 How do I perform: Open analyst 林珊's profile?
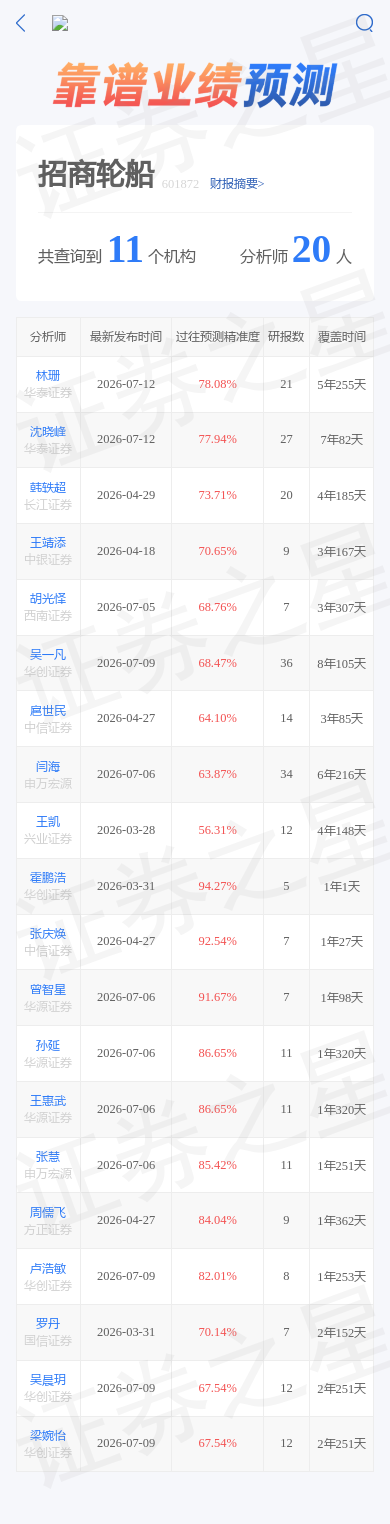click(48, 376)
